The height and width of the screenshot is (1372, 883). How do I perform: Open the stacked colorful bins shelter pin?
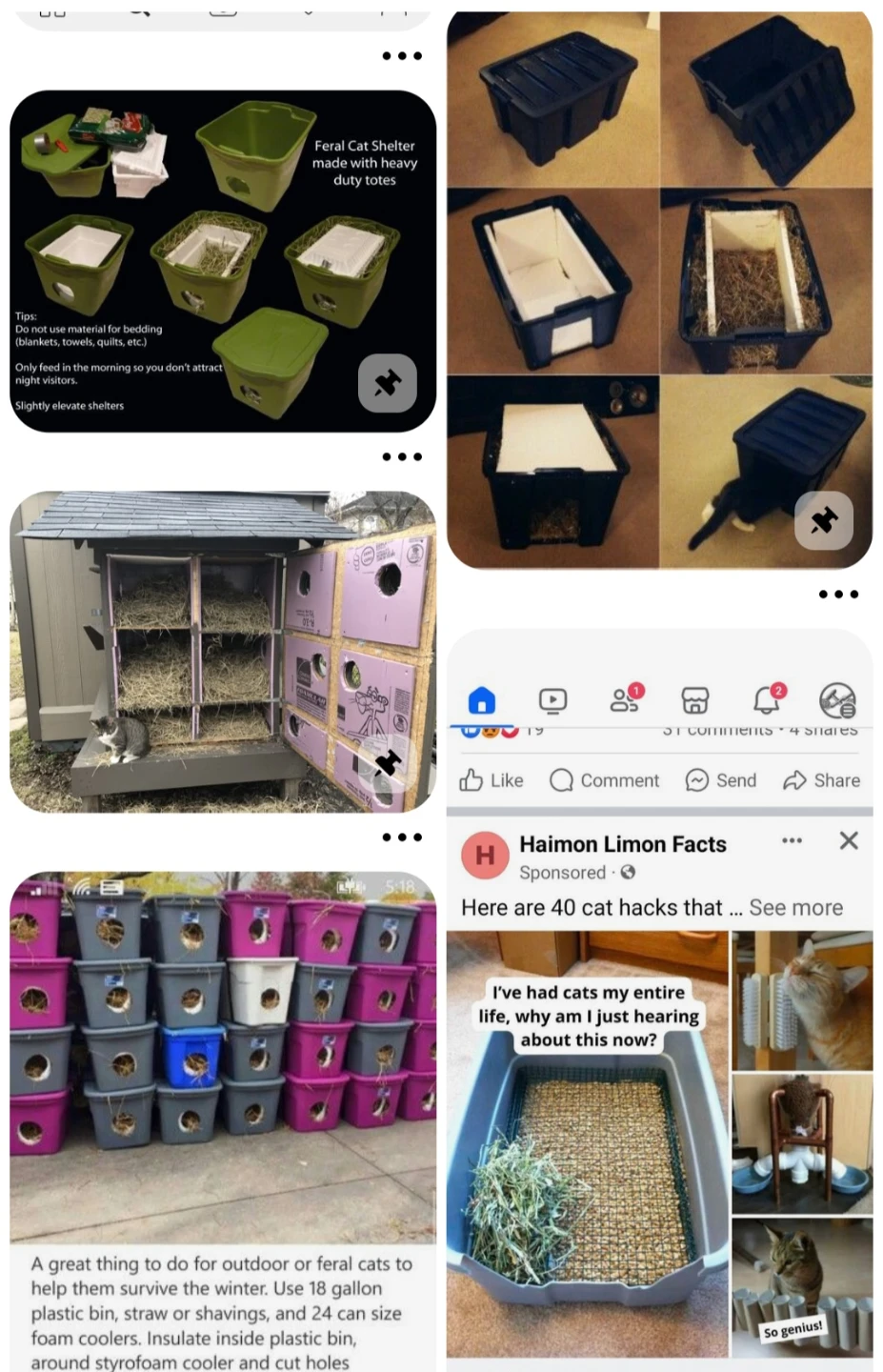coord(223,1121)
